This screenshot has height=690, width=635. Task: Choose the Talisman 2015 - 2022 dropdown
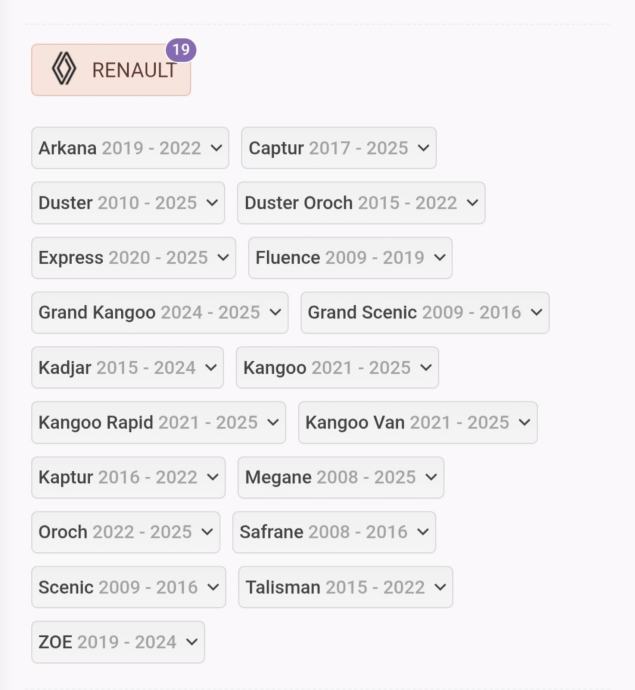345,587
